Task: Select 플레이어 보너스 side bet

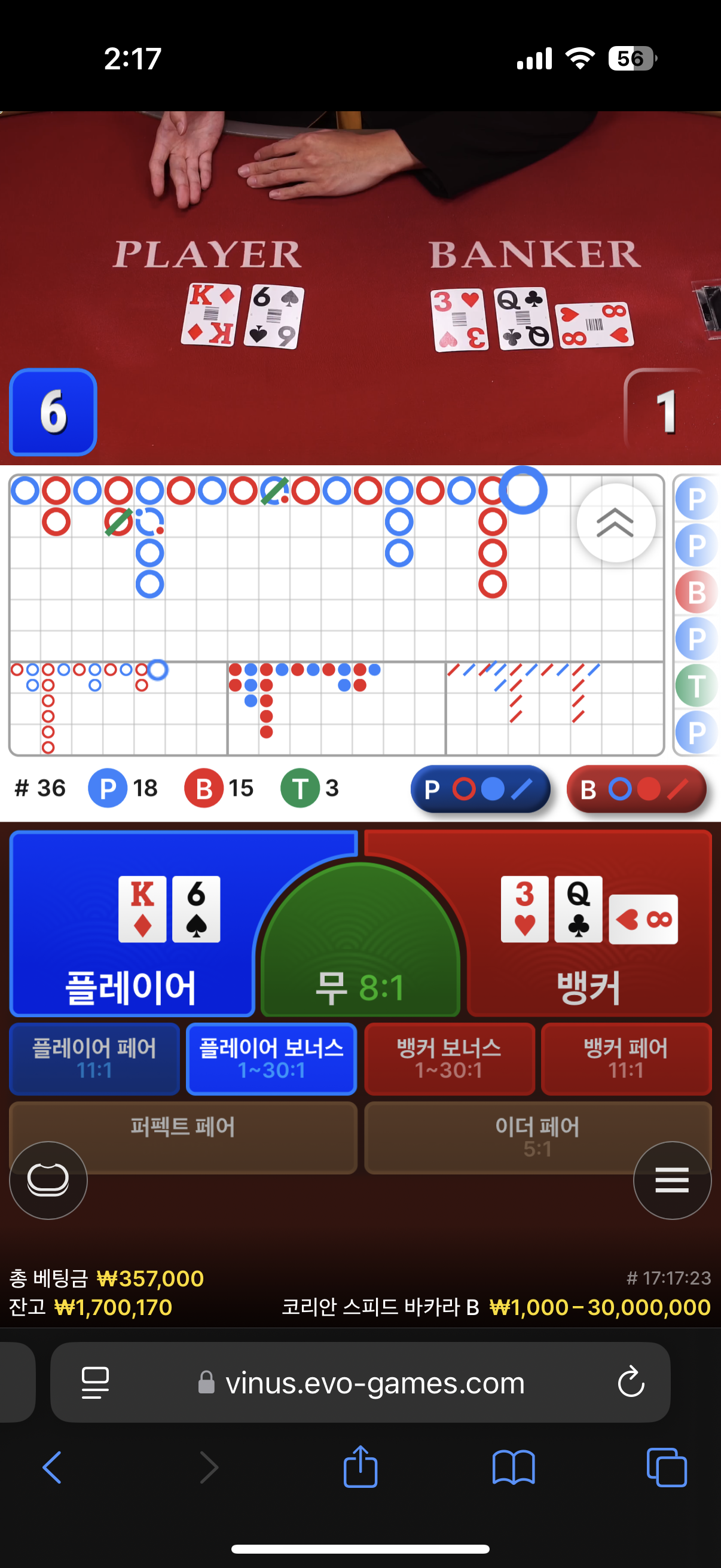Action: [x=271, y=1058]
